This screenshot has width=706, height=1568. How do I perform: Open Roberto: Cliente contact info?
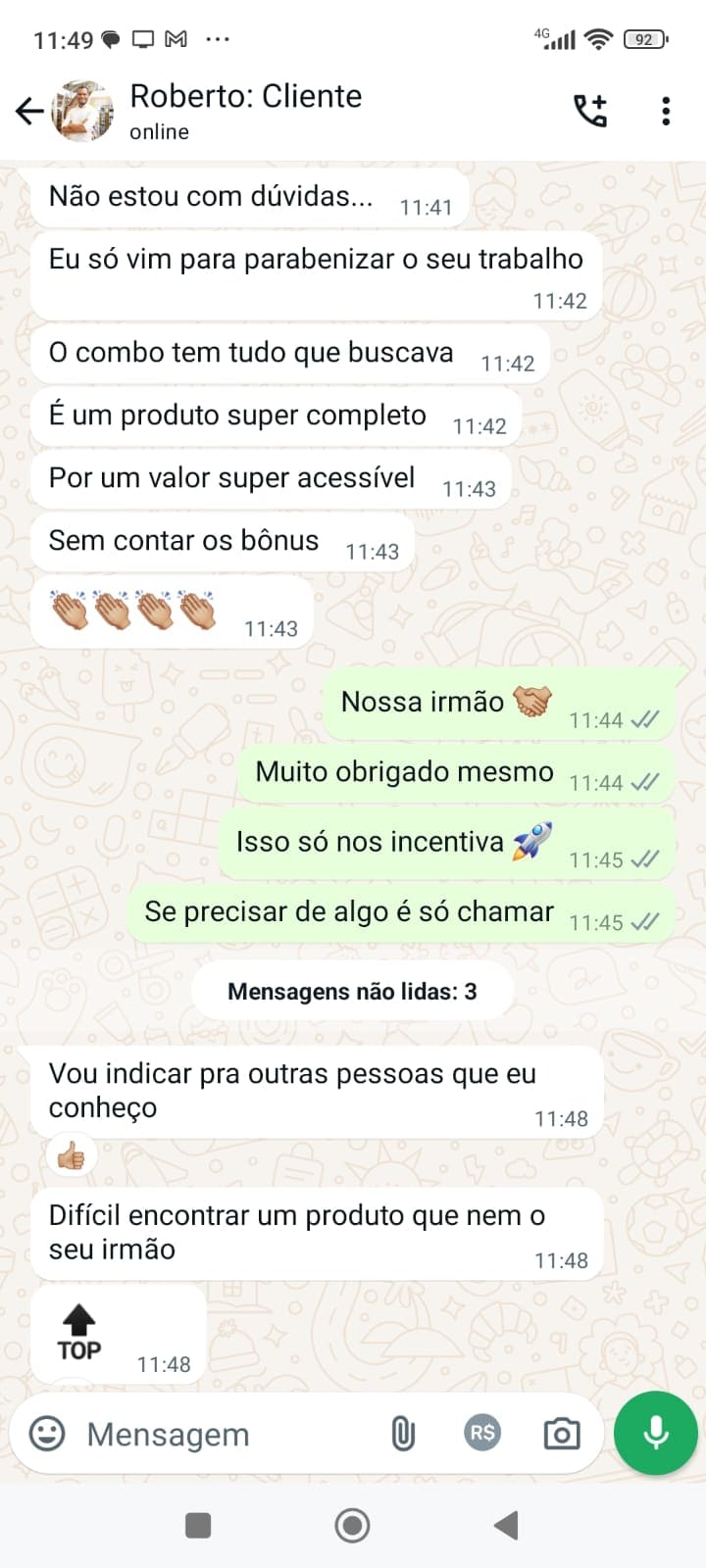coord(245,110)
